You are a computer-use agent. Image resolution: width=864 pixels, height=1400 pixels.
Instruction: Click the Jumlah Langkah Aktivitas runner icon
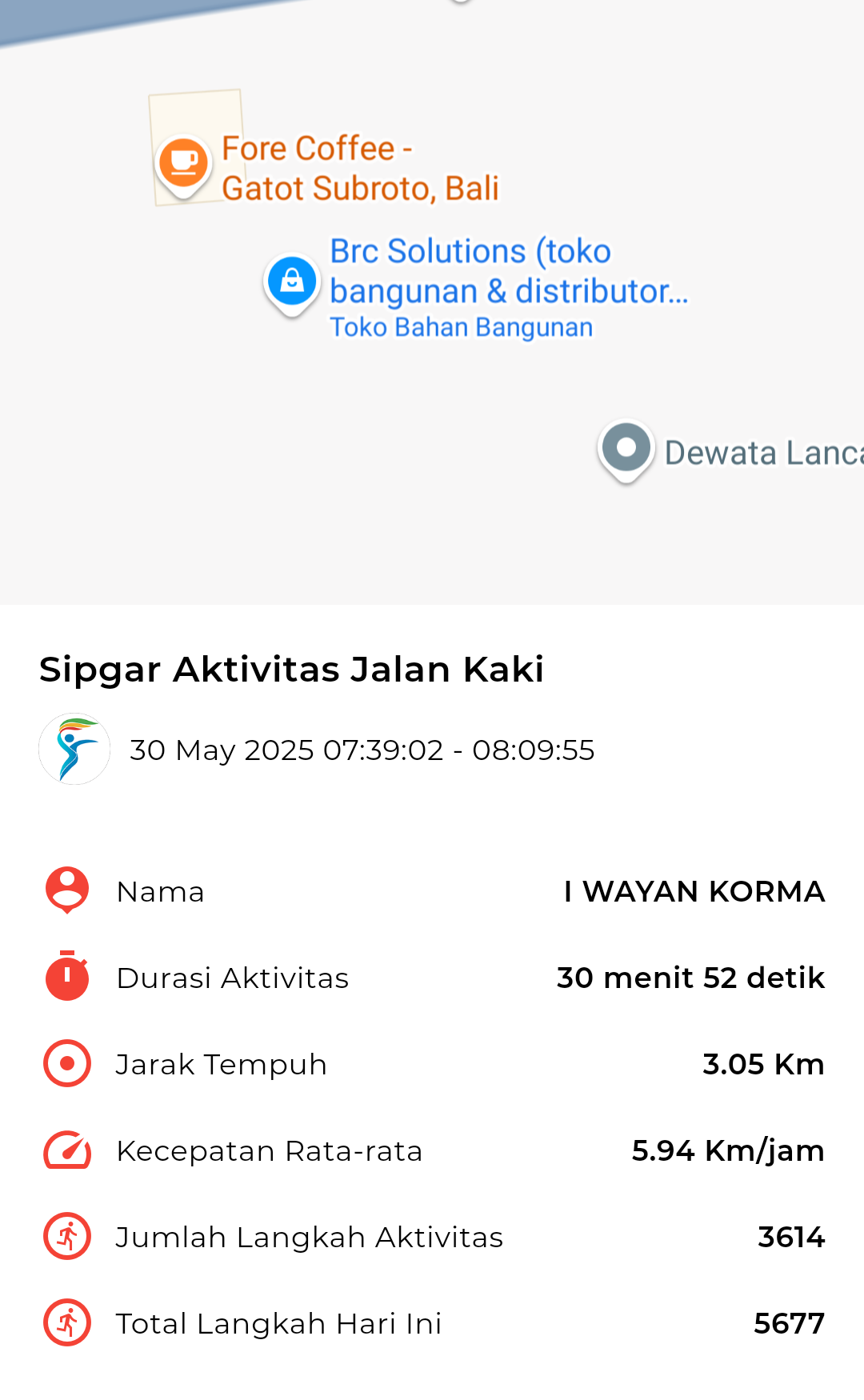point(66,1236)
